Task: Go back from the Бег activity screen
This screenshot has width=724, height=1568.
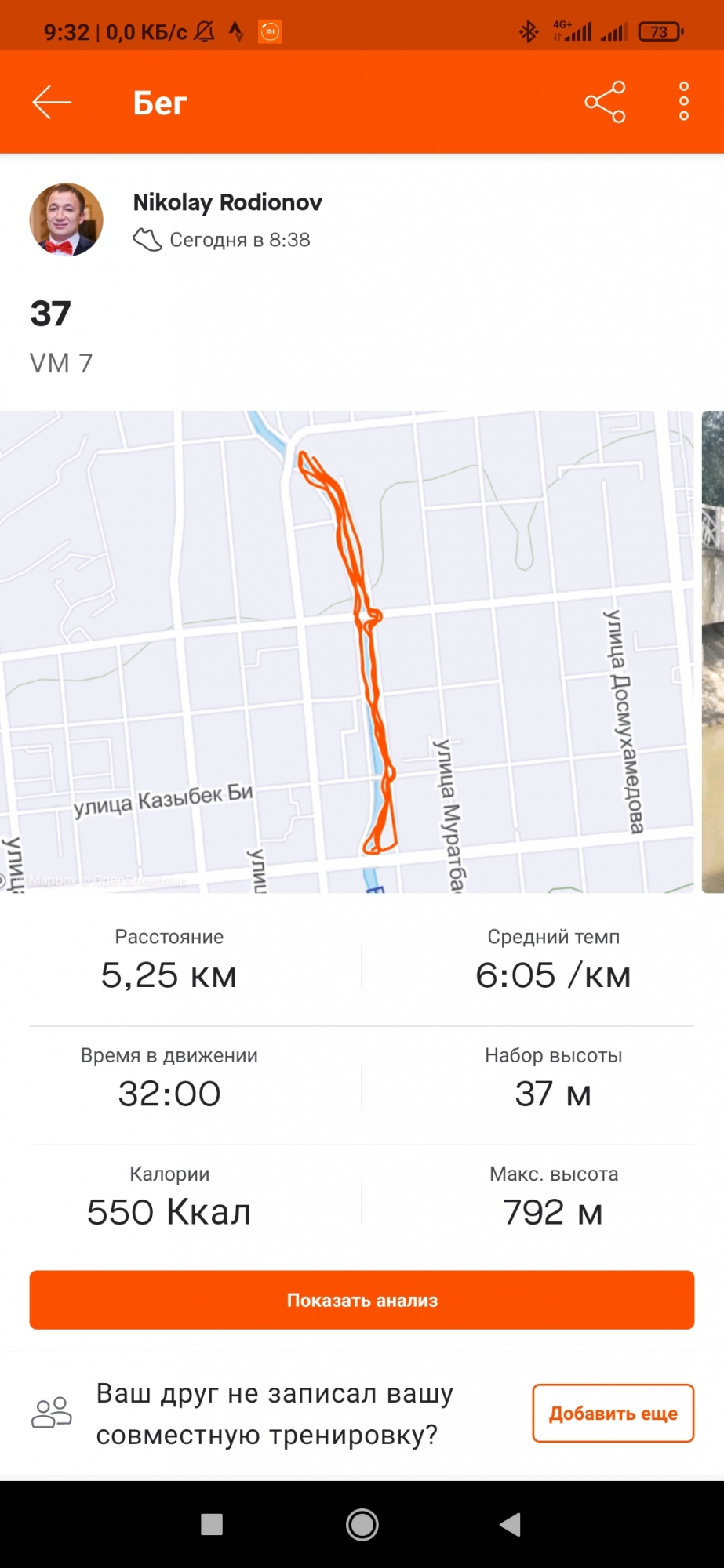Action: (52, 102)
